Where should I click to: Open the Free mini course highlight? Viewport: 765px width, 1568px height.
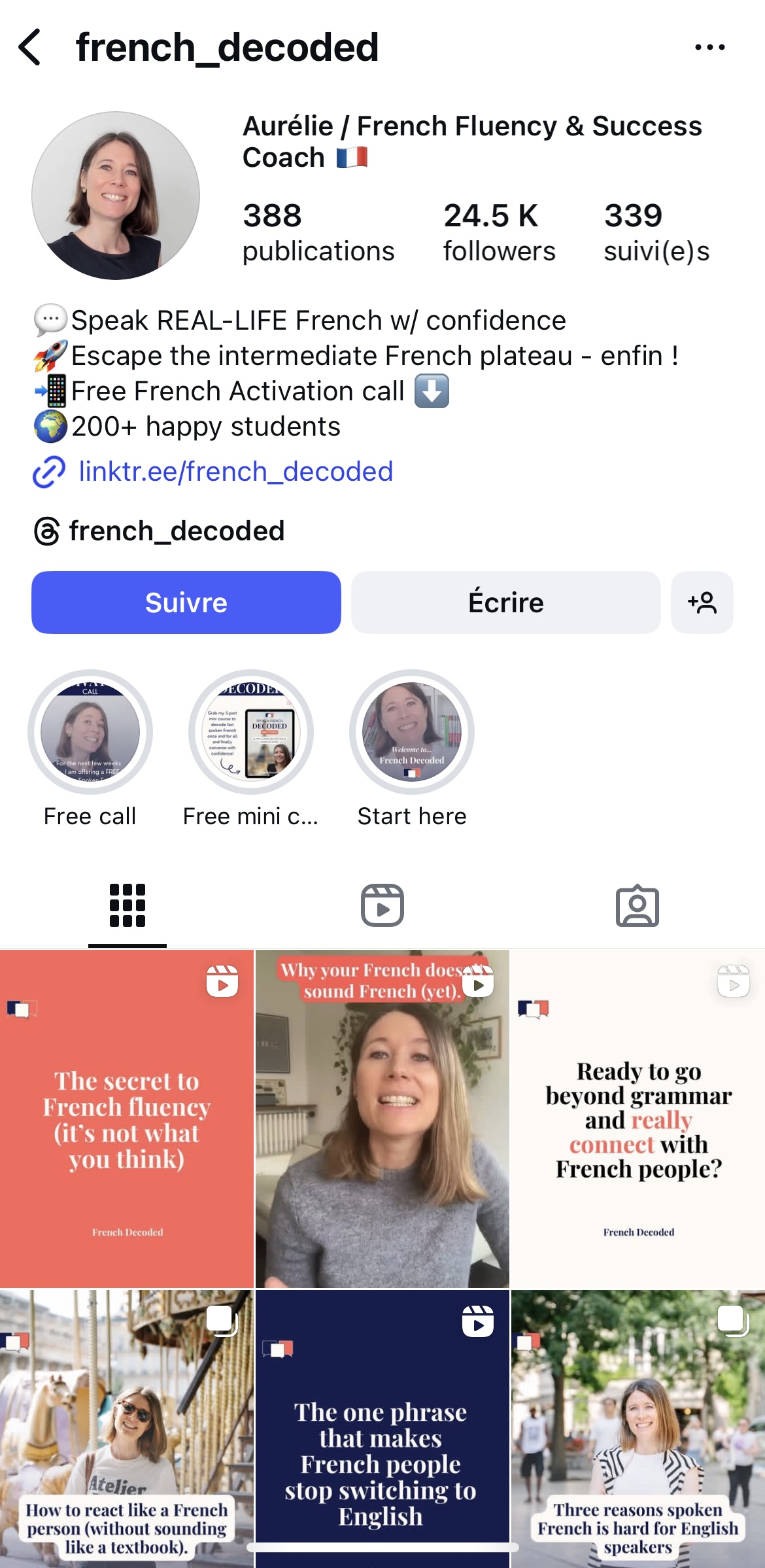tap(251, 732)
